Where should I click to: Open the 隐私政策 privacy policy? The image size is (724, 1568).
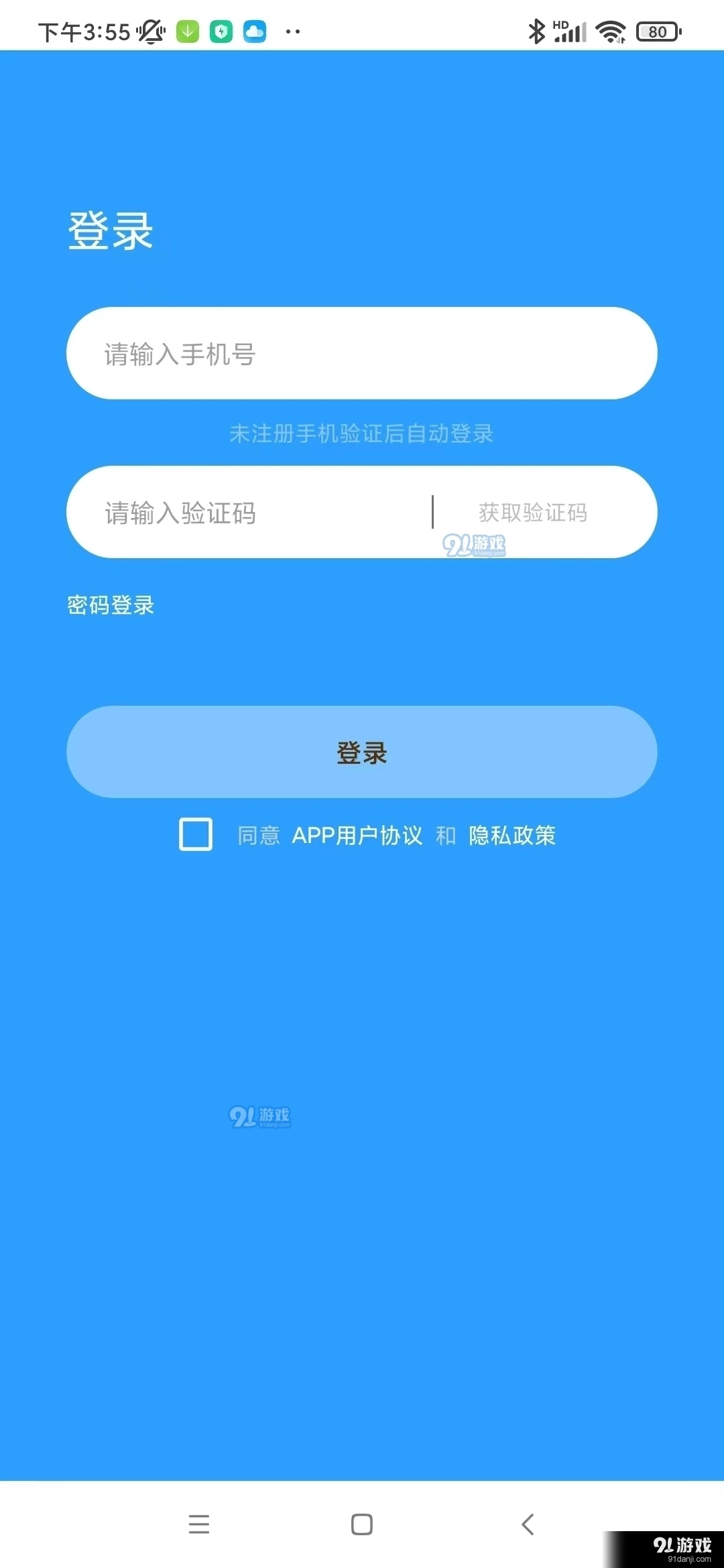(512, 836)
